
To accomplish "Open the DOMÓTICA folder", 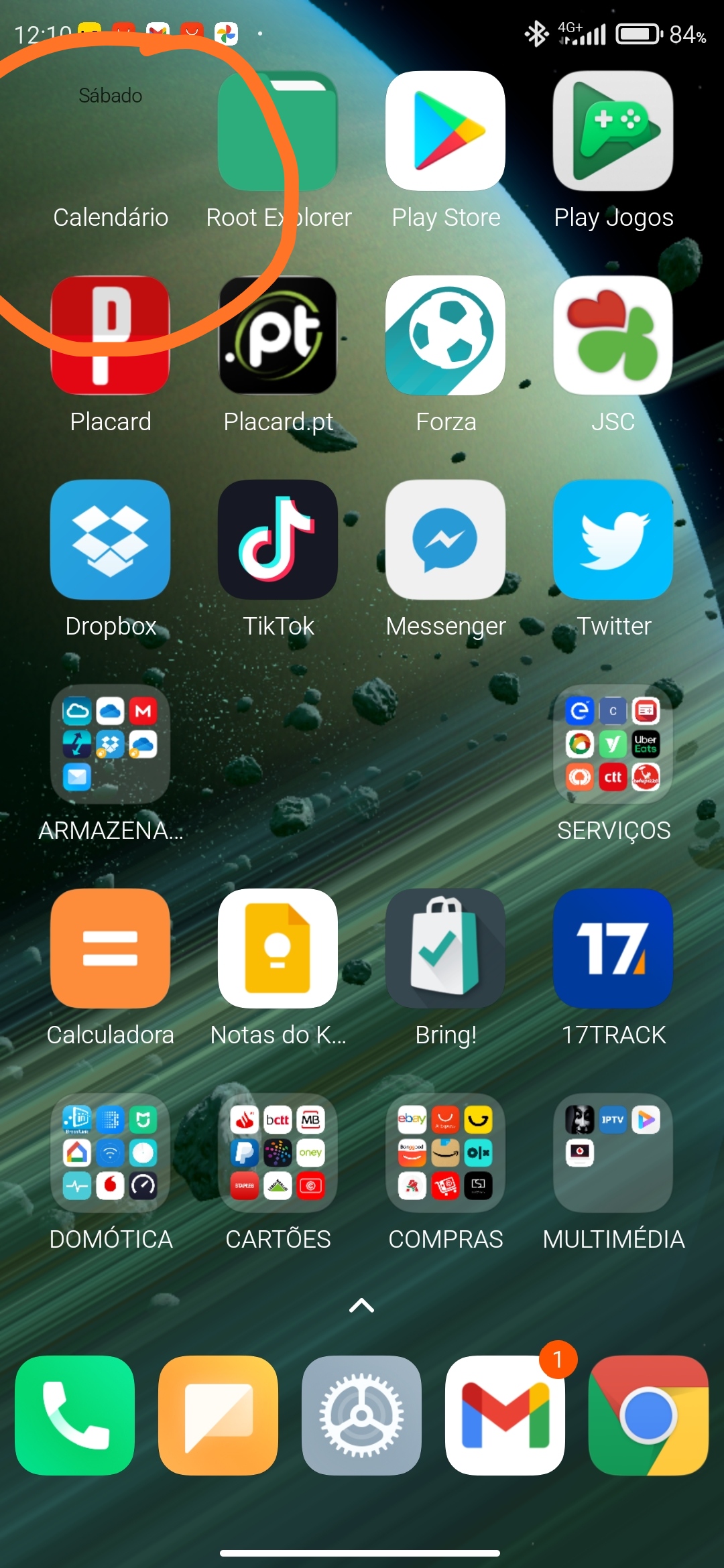I will point(111,1153).
